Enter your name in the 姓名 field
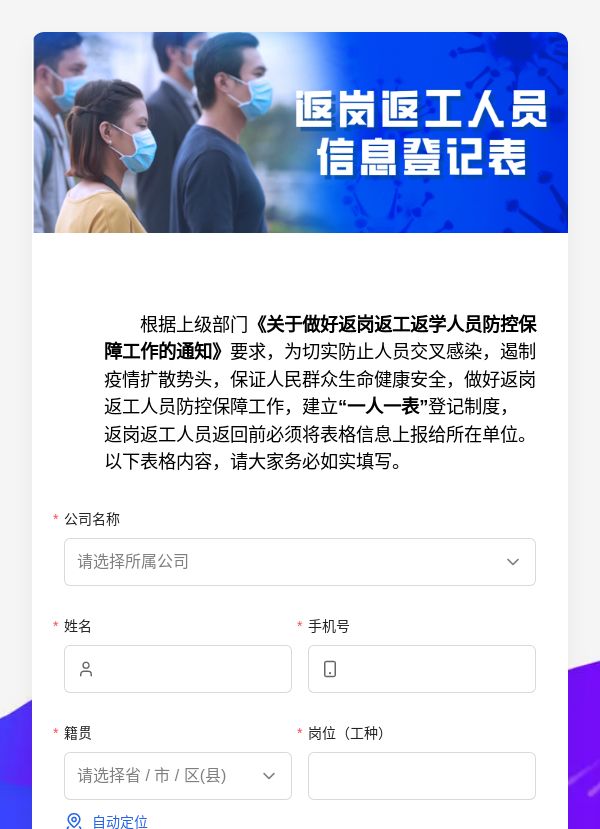The image size is (600, 829). point(178,669)
